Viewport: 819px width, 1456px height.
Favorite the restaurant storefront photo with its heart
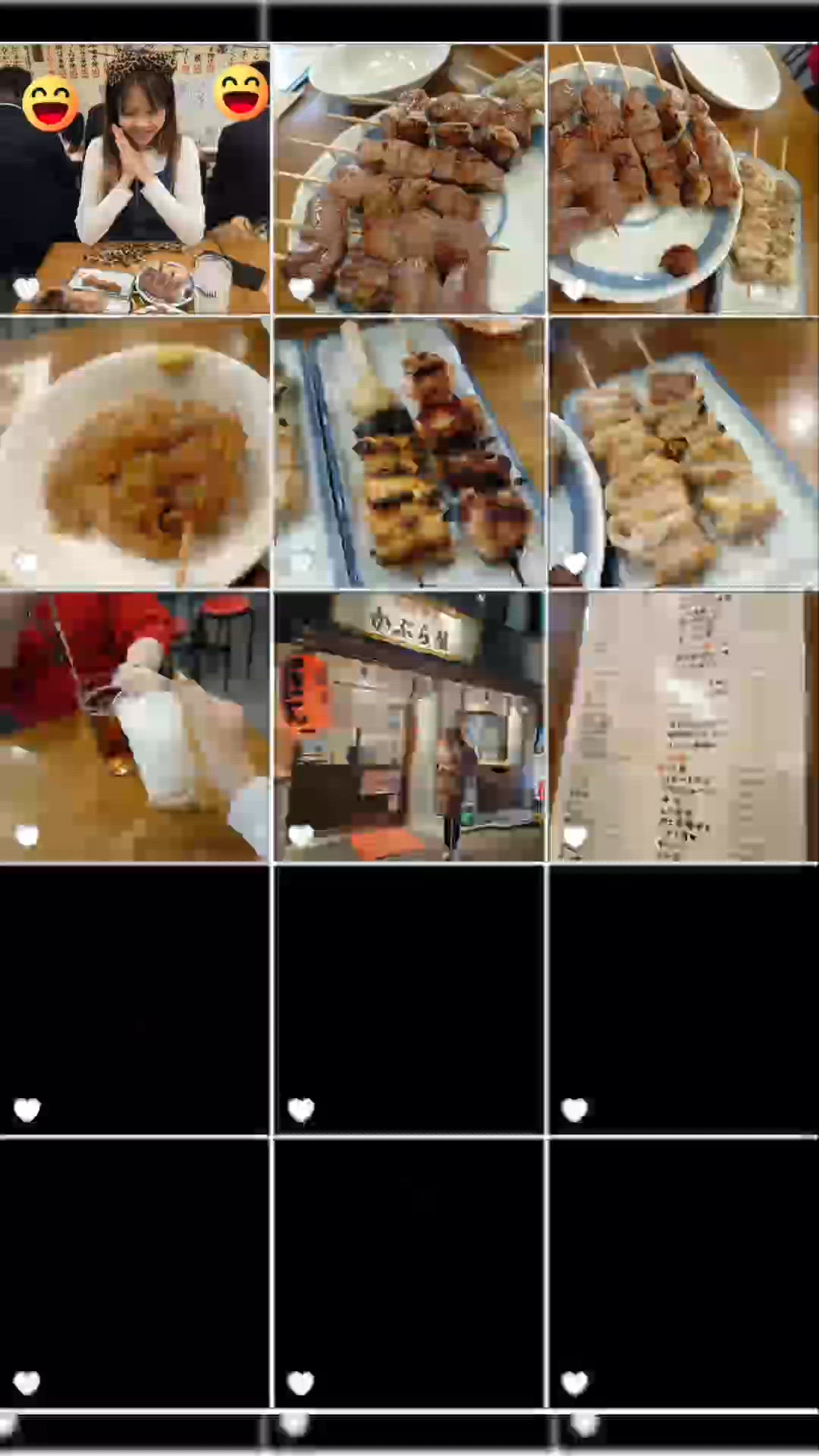(301, 836)
